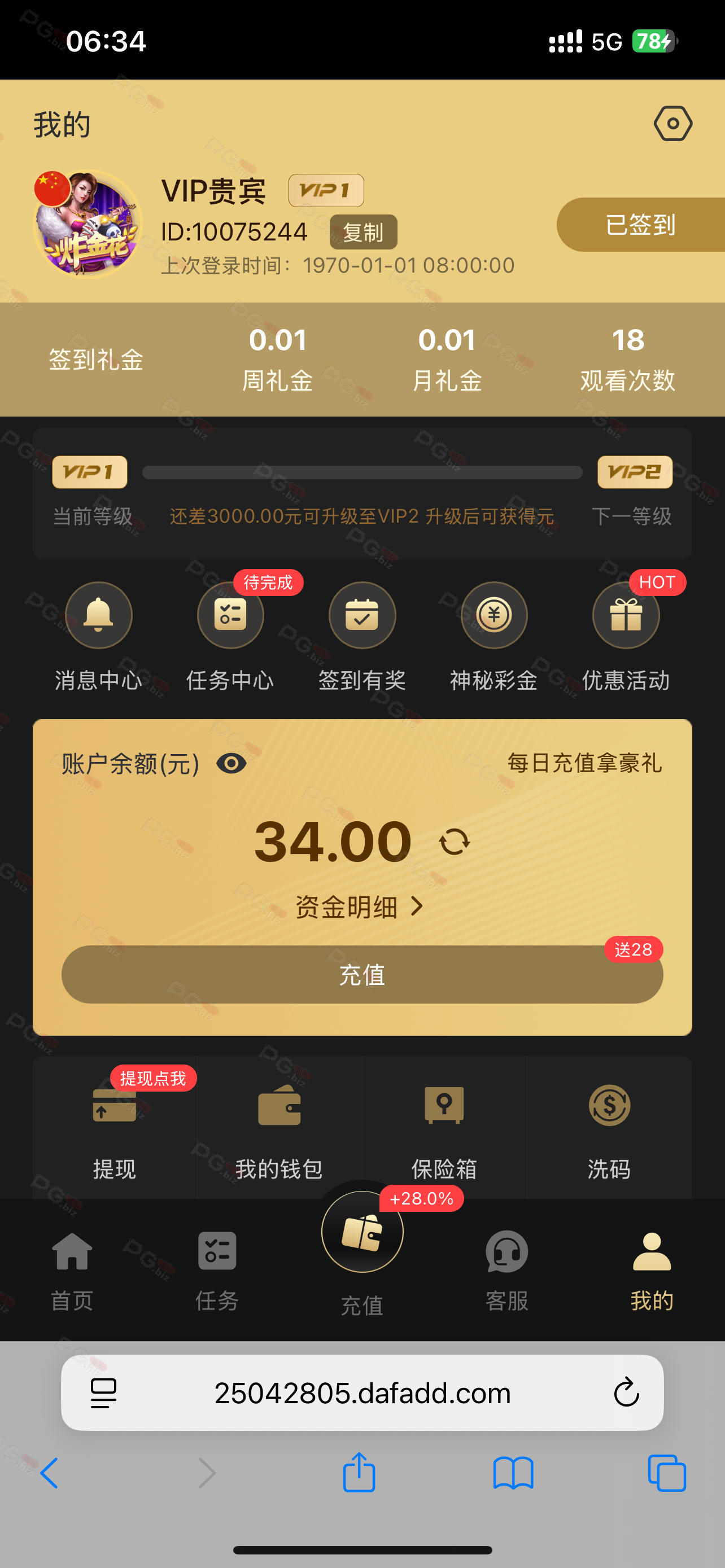Switch to the 首页 home tab
This screenshot has height=1568, width=725.
[72, 1271]
